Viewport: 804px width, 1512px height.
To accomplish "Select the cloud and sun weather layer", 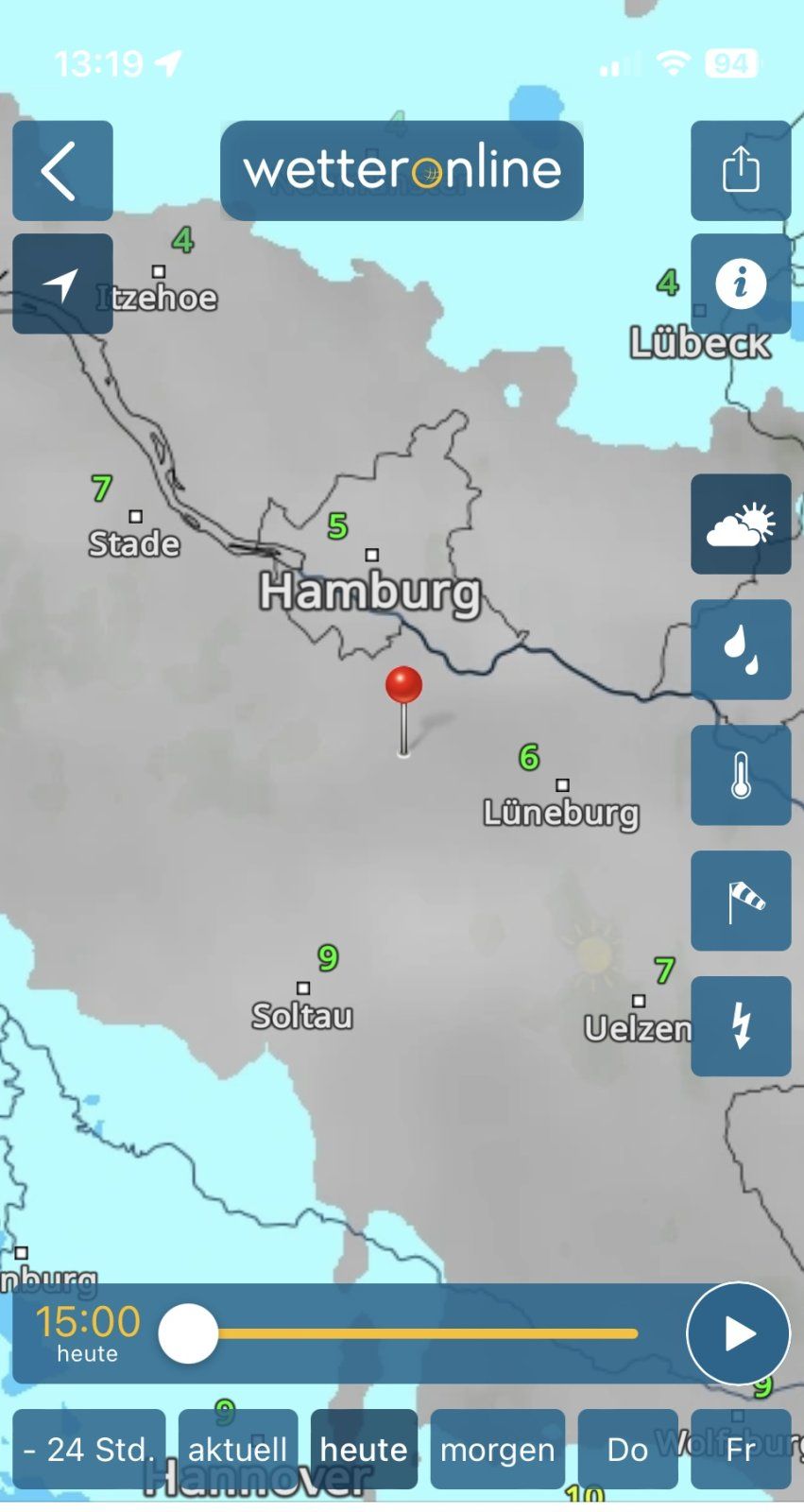I will tap(741, 524).
